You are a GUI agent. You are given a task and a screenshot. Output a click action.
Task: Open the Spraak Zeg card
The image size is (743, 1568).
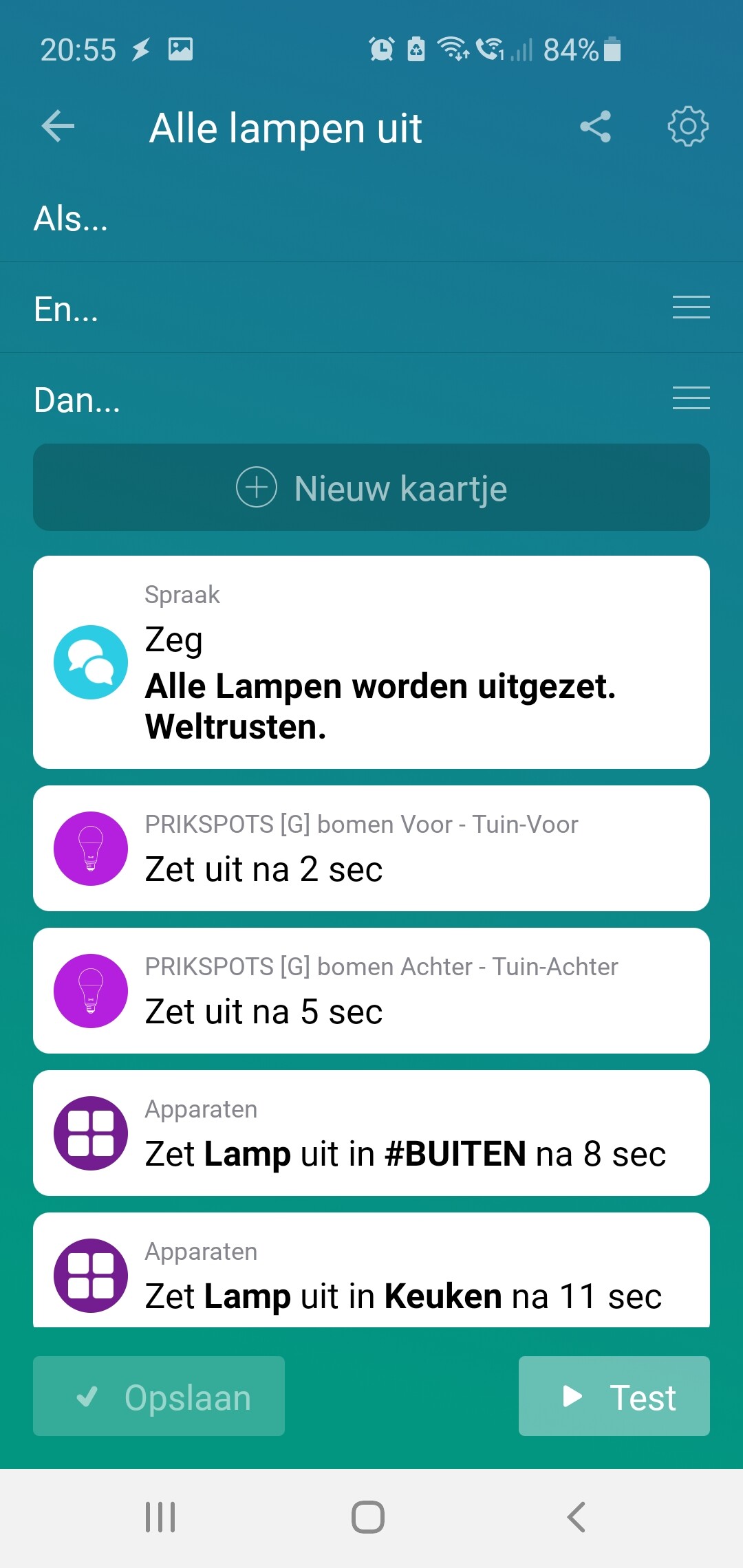click(x=371, y=662)
